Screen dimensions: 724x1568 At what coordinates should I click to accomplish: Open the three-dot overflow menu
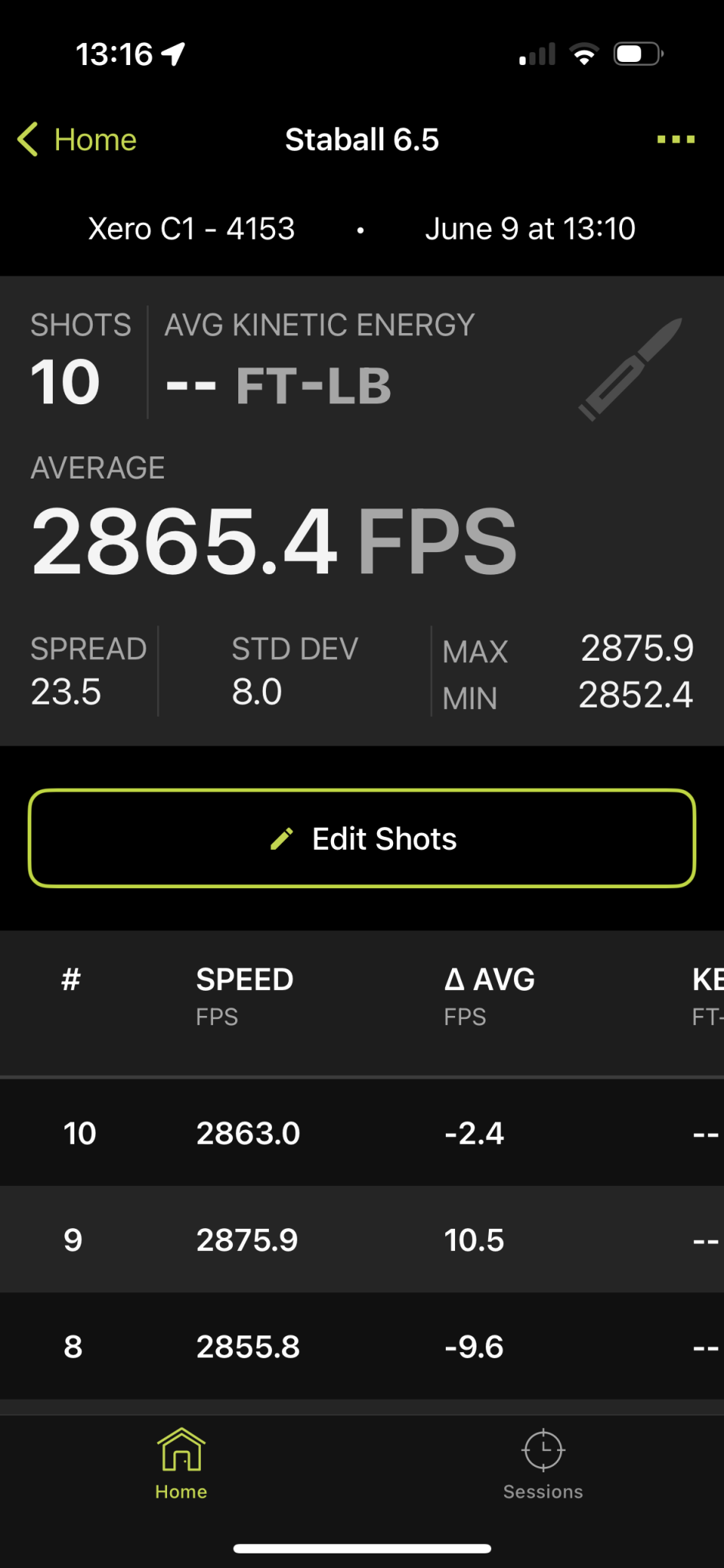click(676, 139)
